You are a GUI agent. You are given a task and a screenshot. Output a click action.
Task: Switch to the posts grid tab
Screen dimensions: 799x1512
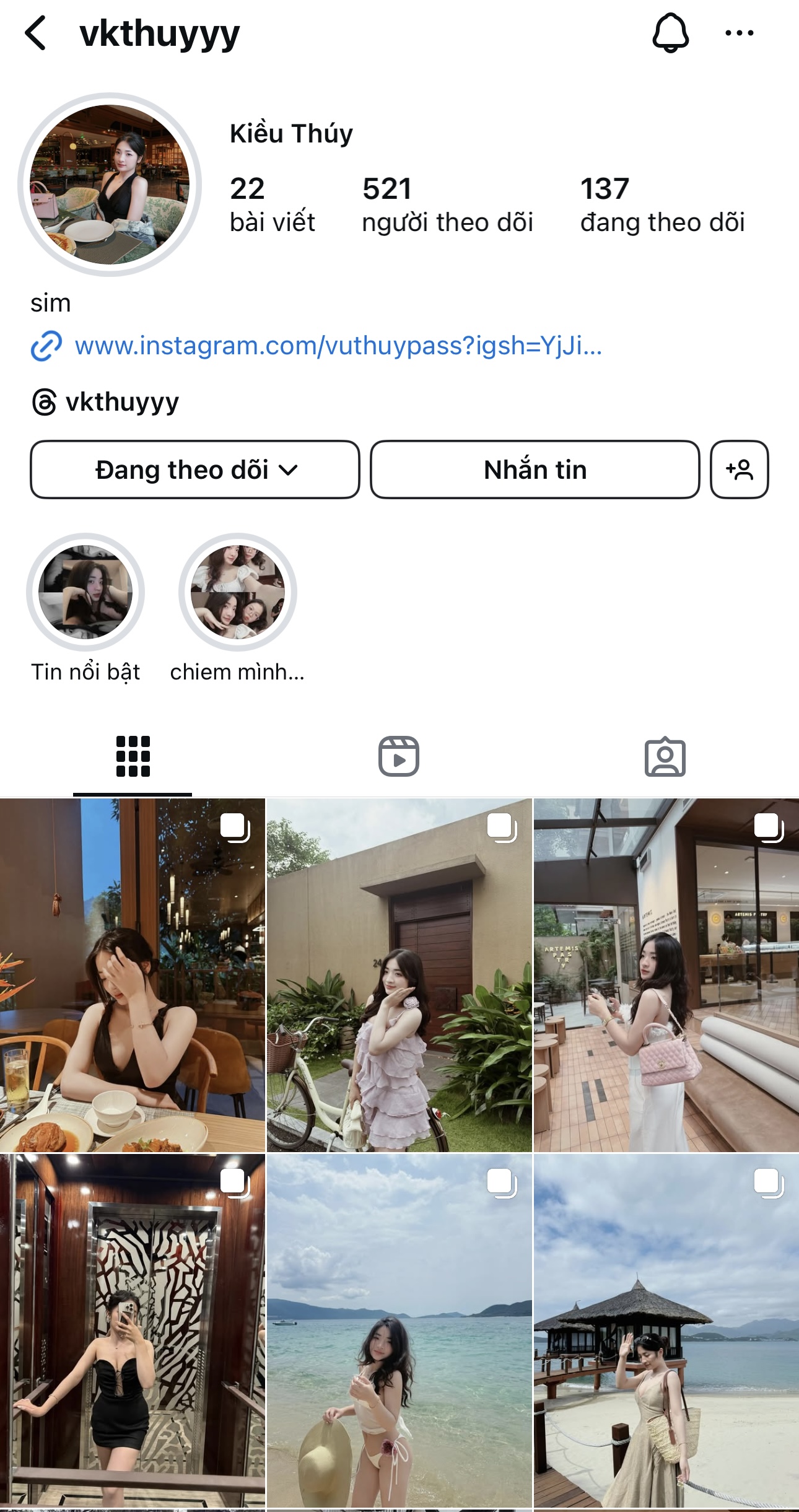pos(133,756)
